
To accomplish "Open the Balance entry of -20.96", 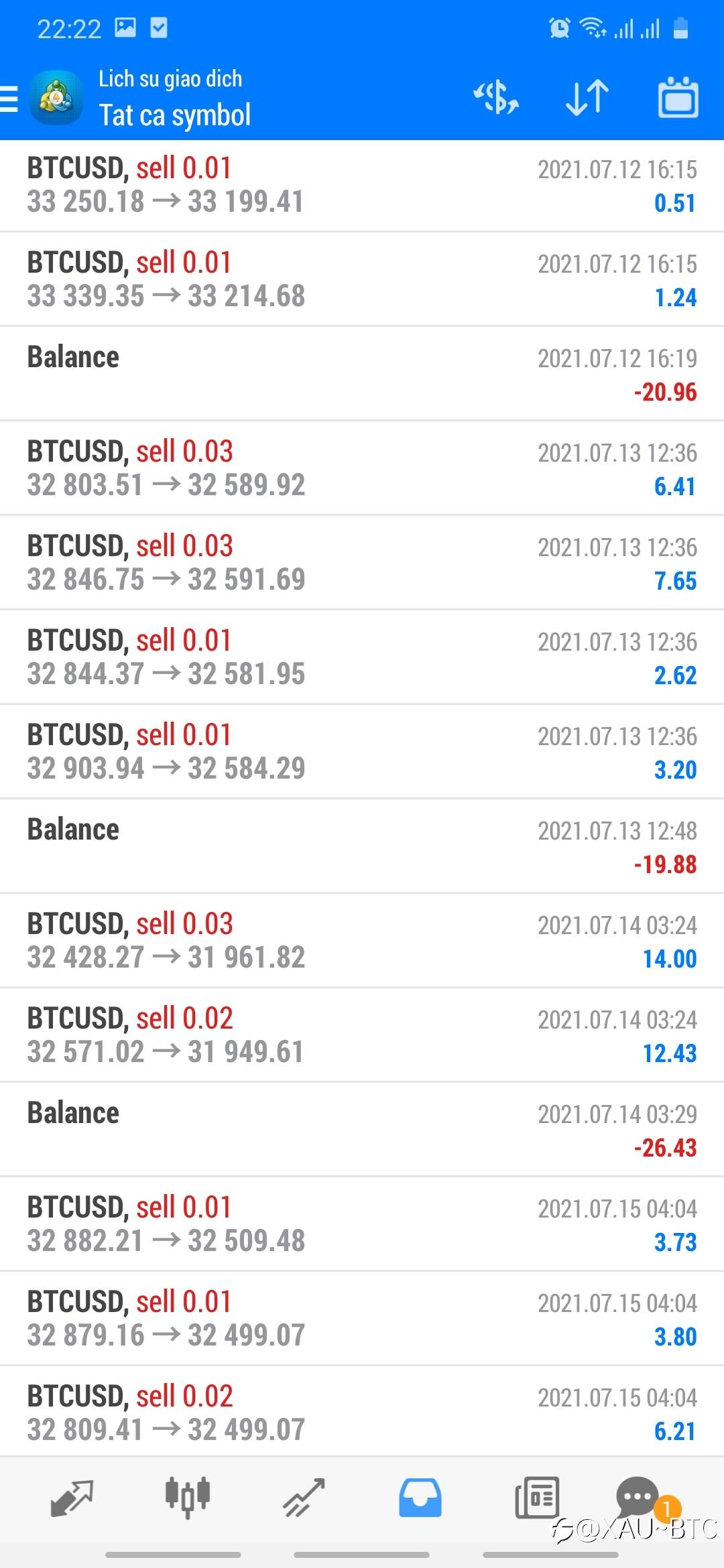I will point(362,374).
